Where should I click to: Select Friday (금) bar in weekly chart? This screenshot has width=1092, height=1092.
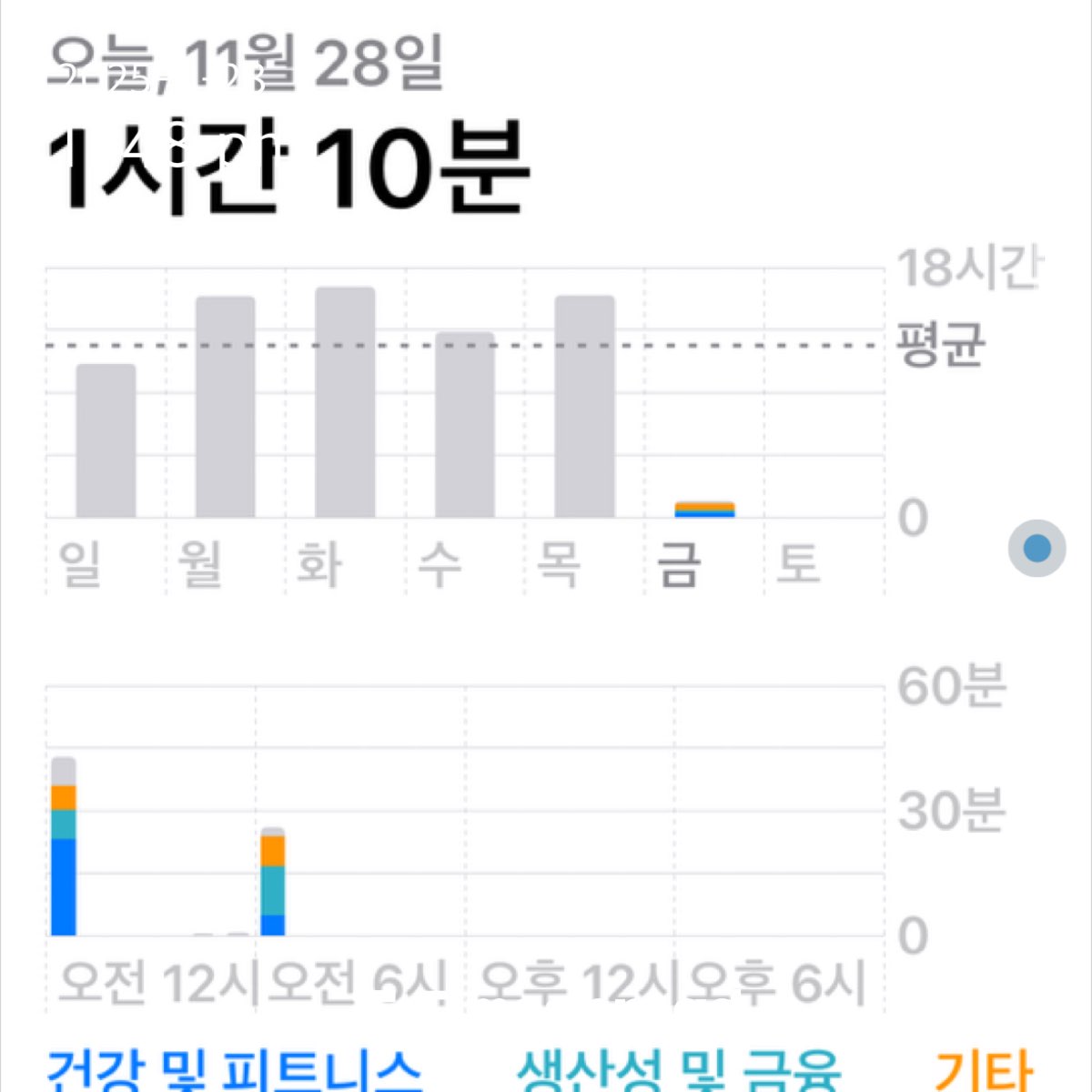click(704, 509)
